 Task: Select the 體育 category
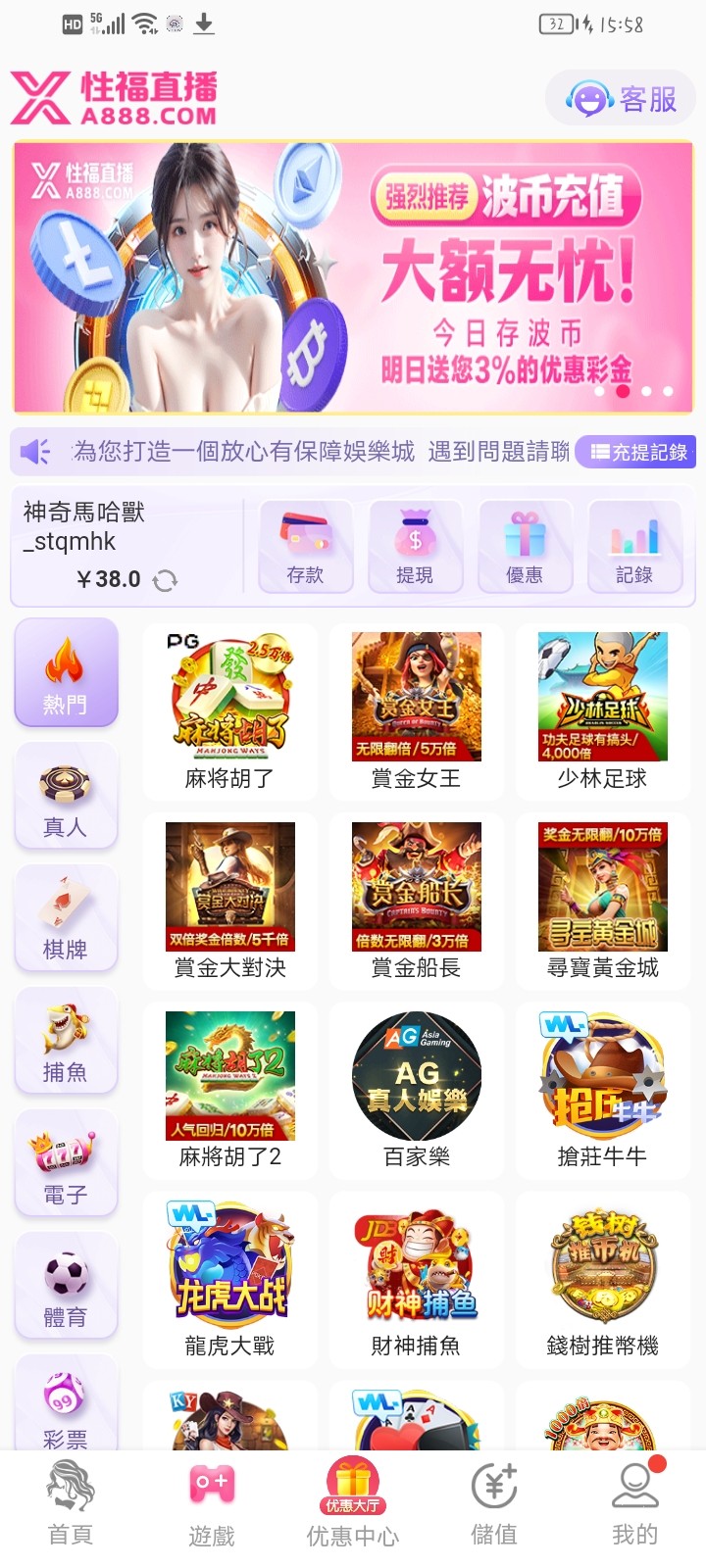point(66,1286)
